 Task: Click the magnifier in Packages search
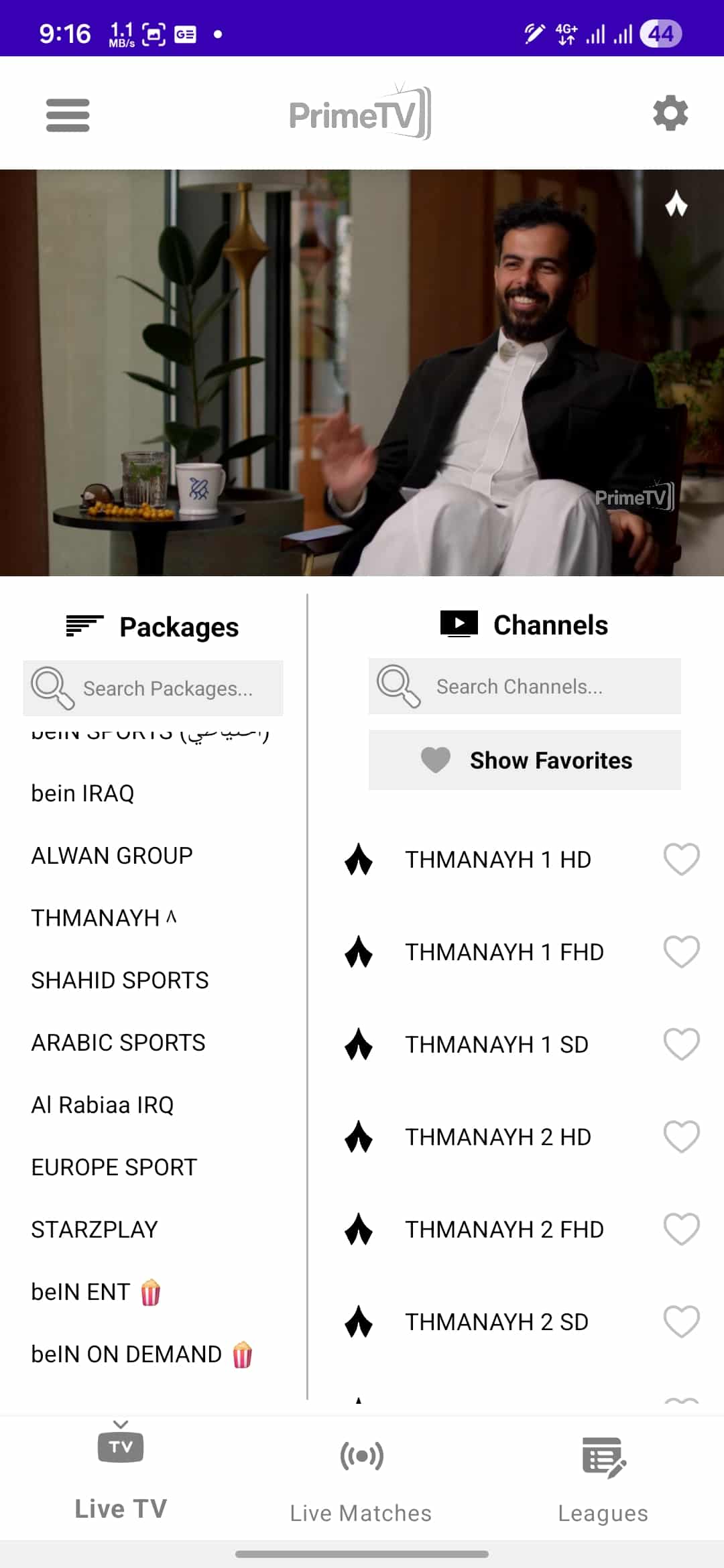(52, 688)
